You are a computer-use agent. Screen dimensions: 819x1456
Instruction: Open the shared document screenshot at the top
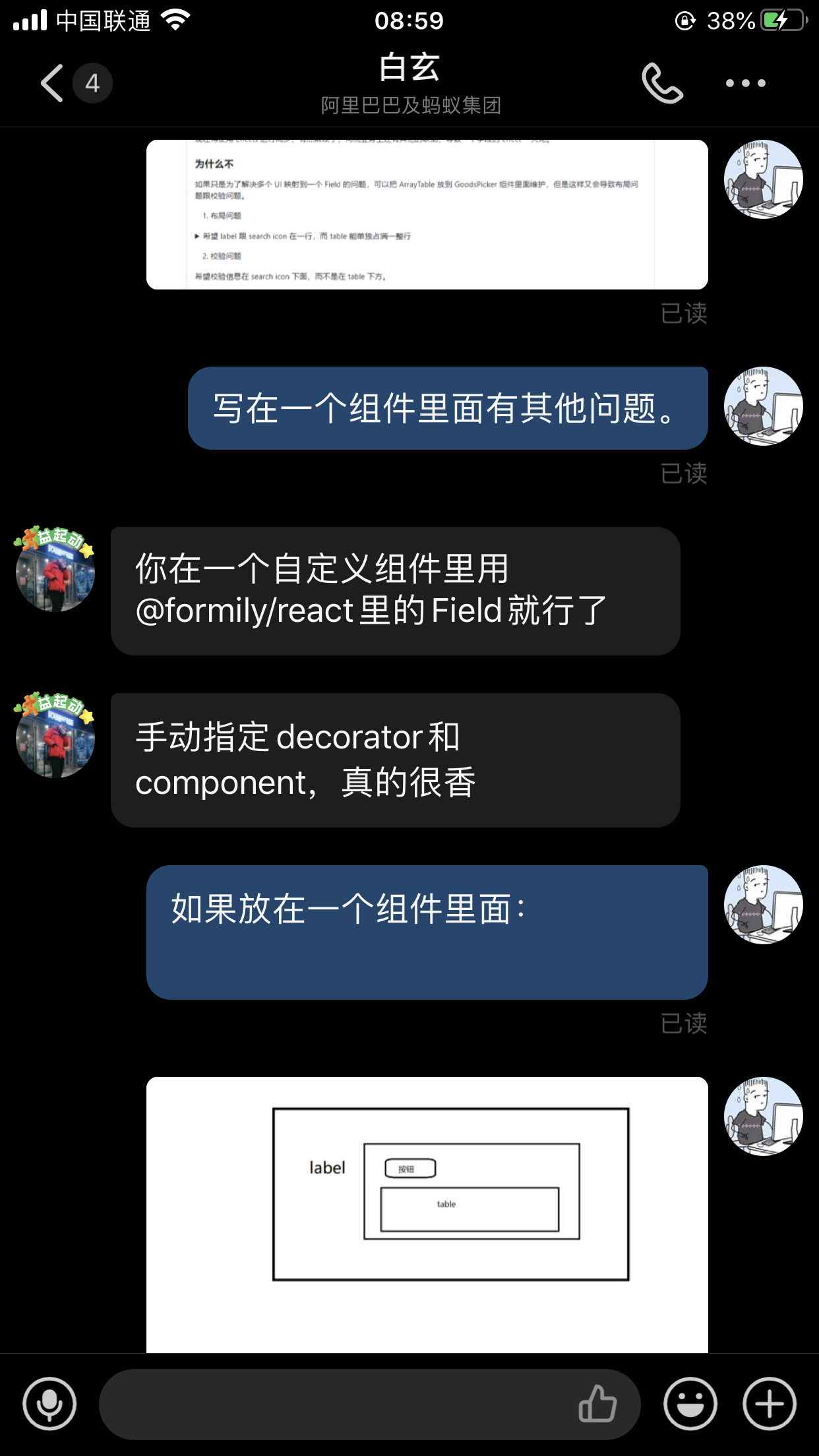427,211
